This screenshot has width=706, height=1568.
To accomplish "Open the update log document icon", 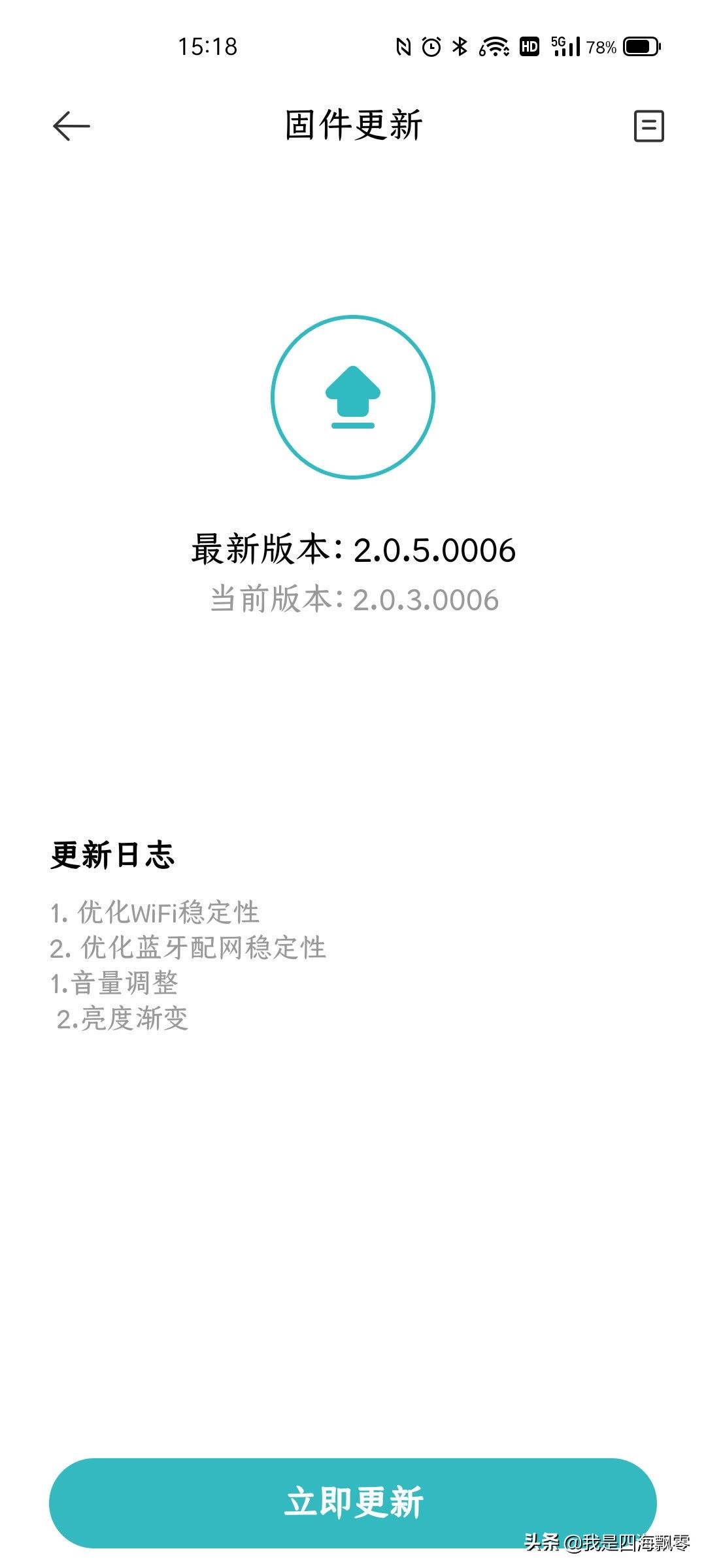I will (648, 126).
